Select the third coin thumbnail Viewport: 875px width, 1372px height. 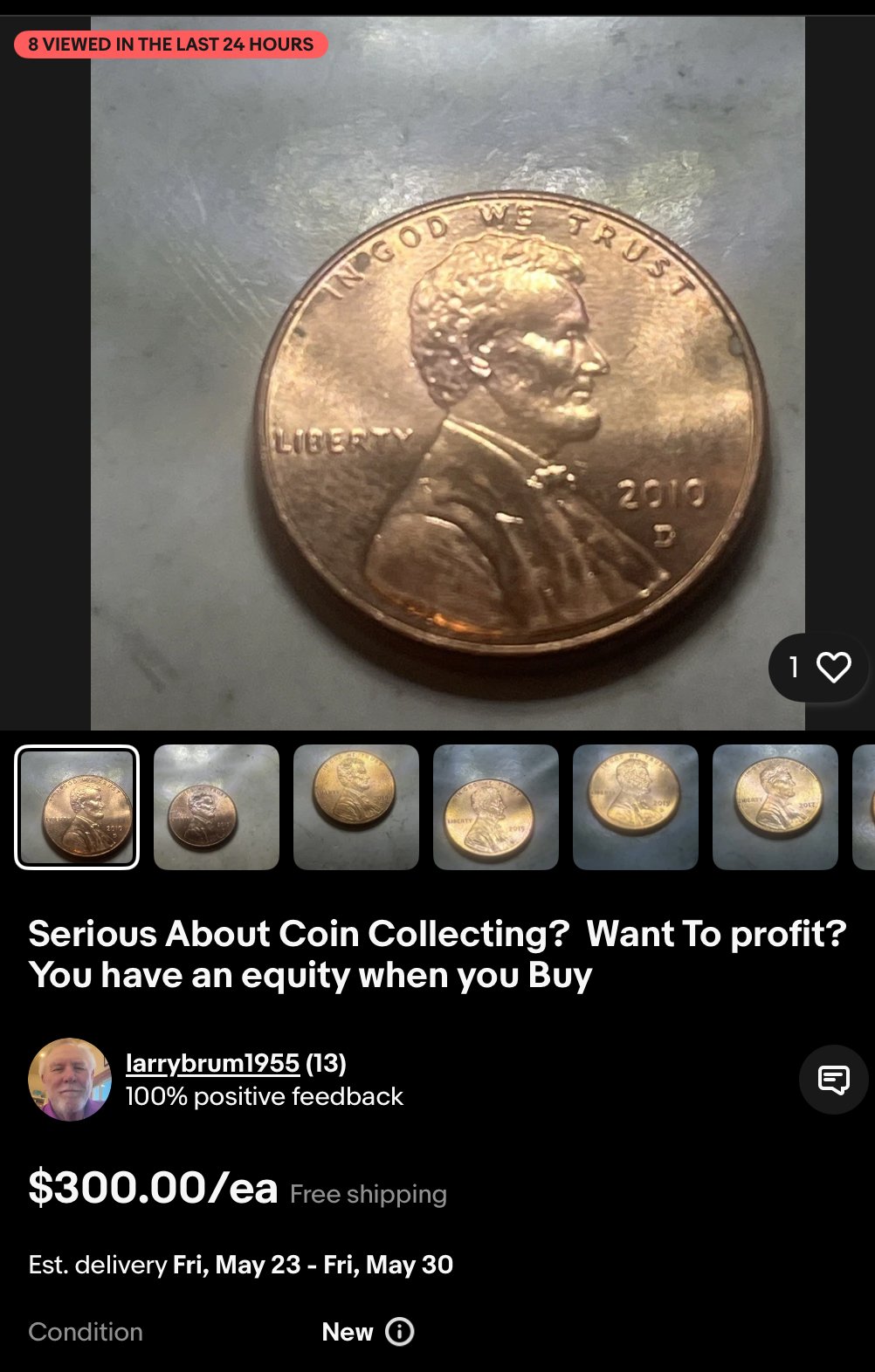[x=356, y=807]
